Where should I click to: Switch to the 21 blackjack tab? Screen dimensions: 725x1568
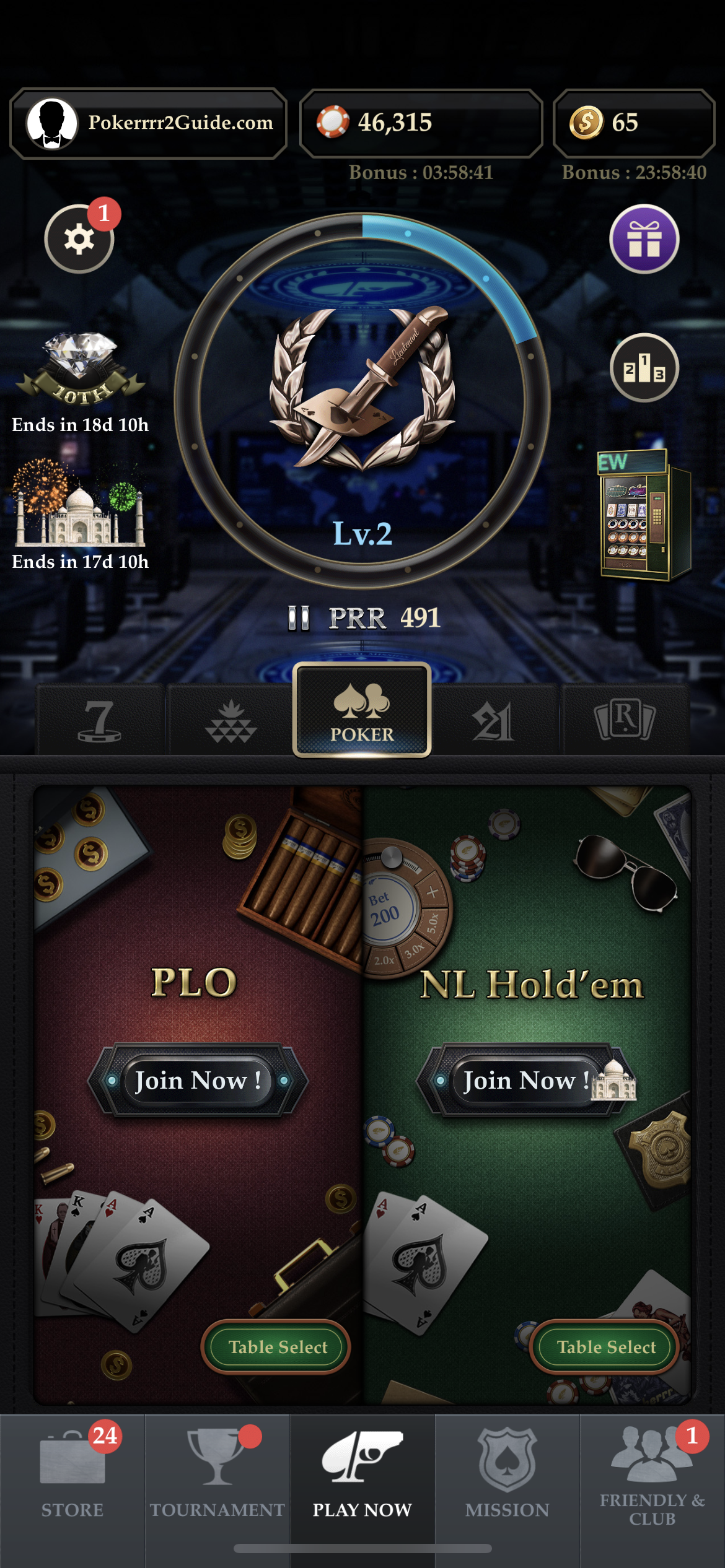[x=494, y=720]
